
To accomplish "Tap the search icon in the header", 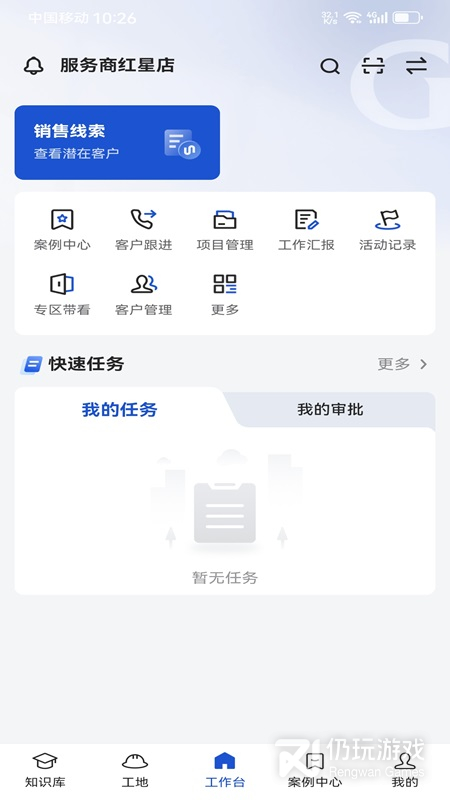I will click(x=330, y=66).
